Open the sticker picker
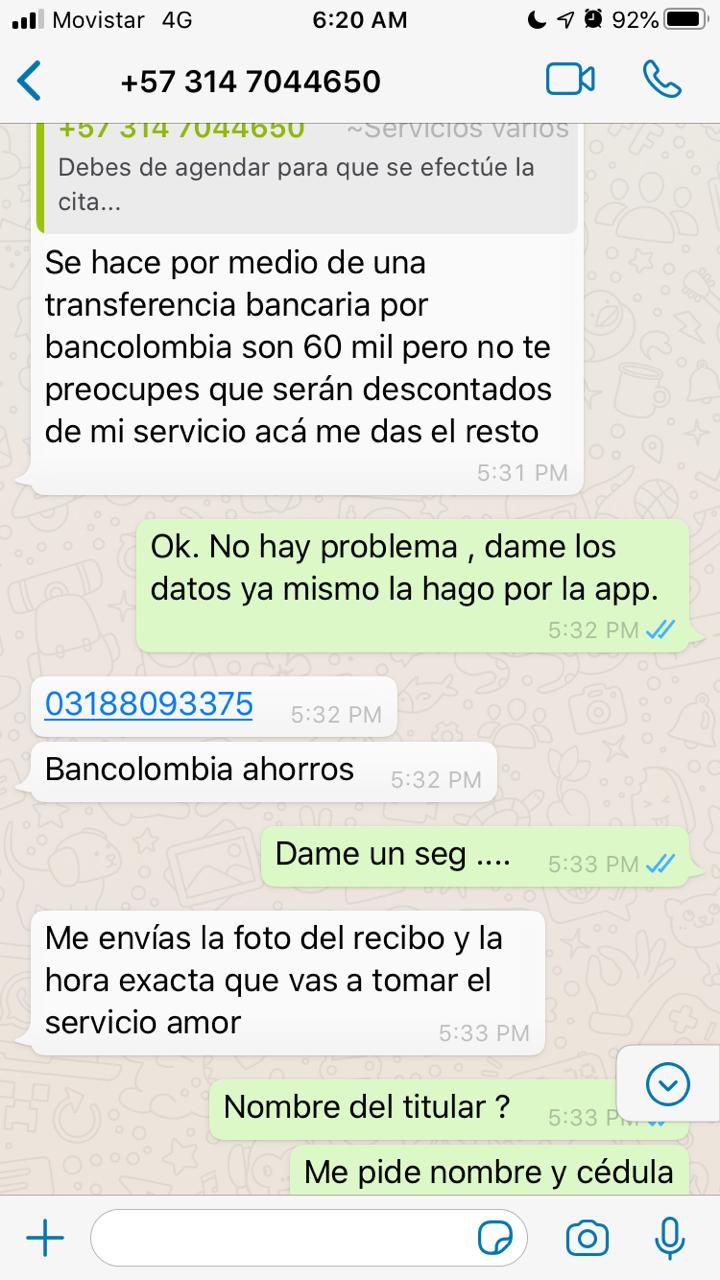The height and width of the screenshot is (1280, 720). (x=496, y=1239)
